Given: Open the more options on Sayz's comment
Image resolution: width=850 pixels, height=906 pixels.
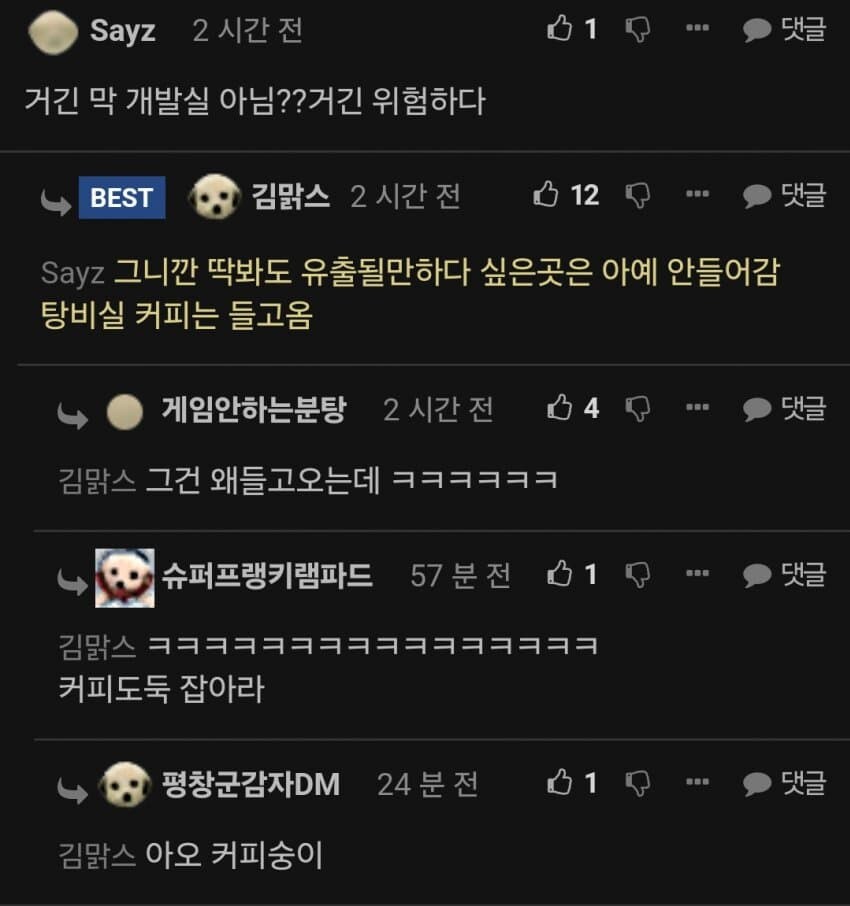Looking at the screenshot, I should point(697,29).
